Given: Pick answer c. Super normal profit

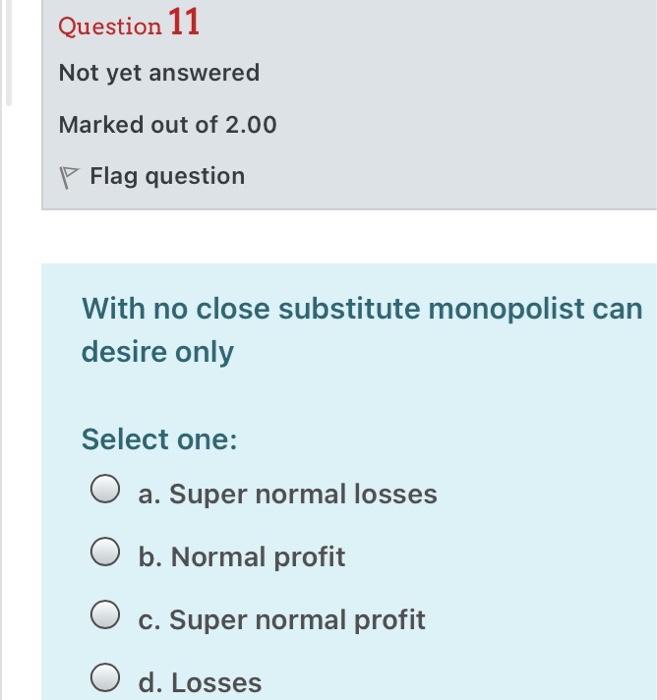Looking at the screenshot, I should click(x=104, y=616).
